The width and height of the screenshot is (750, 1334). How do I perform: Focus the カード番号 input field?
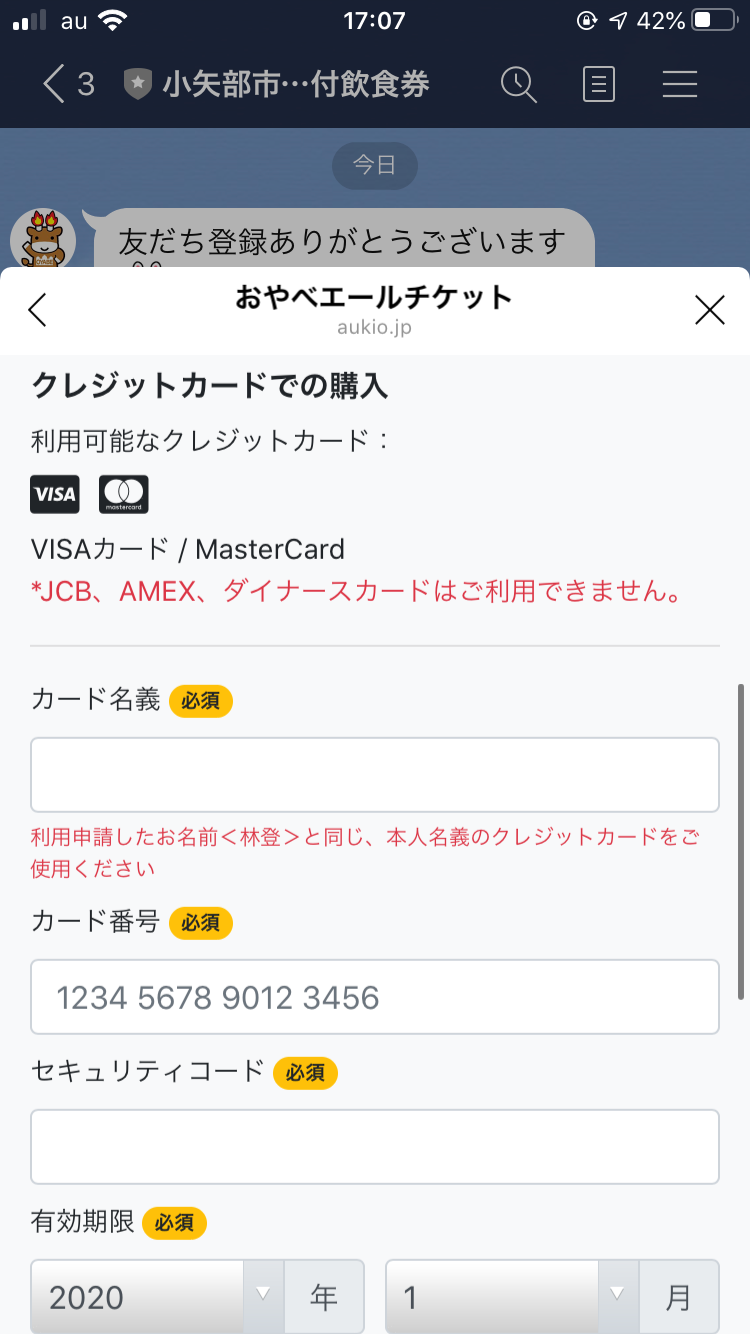[375, 997]
